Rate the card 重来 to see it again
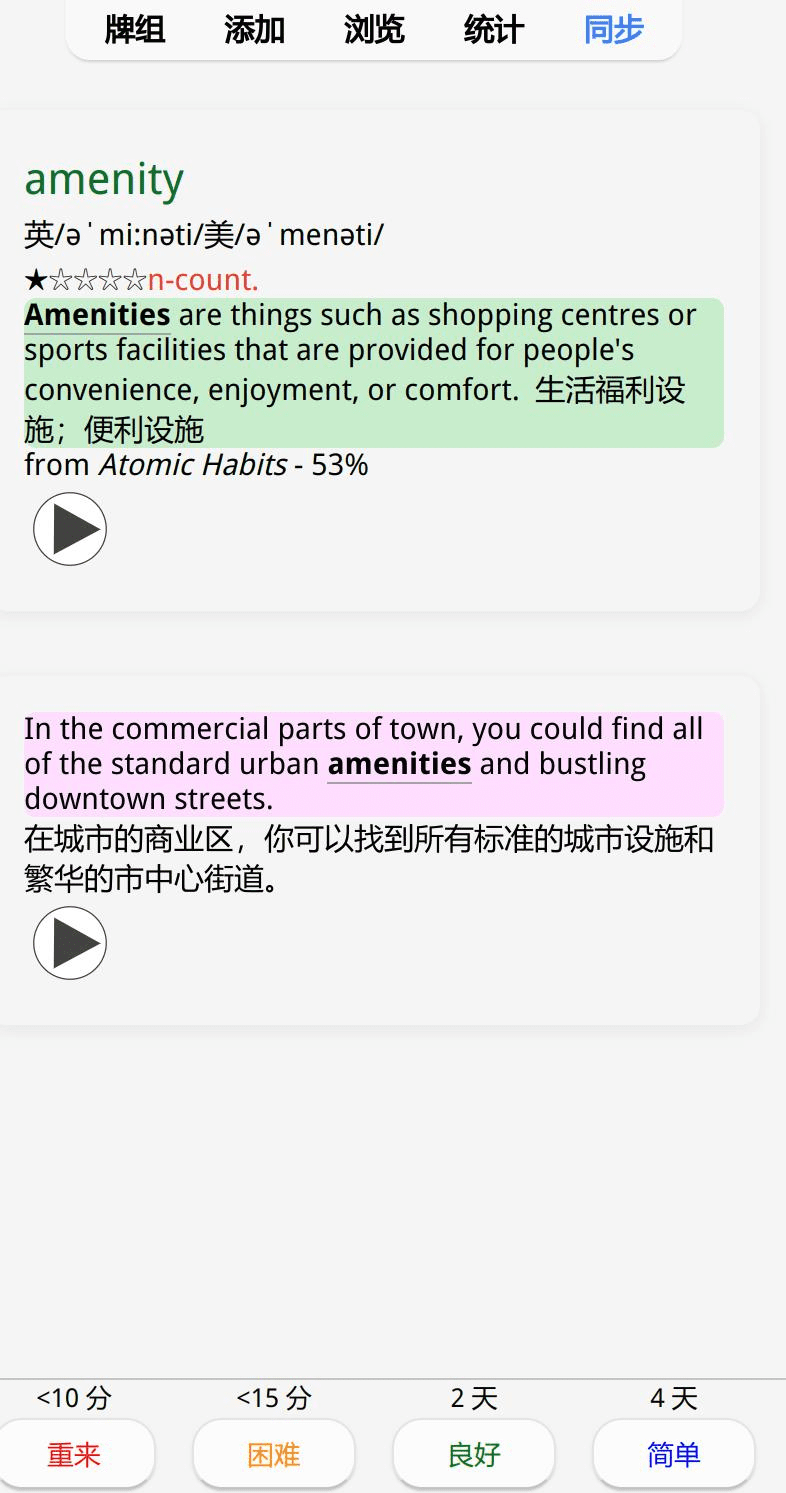 [x=74, y=1454]
